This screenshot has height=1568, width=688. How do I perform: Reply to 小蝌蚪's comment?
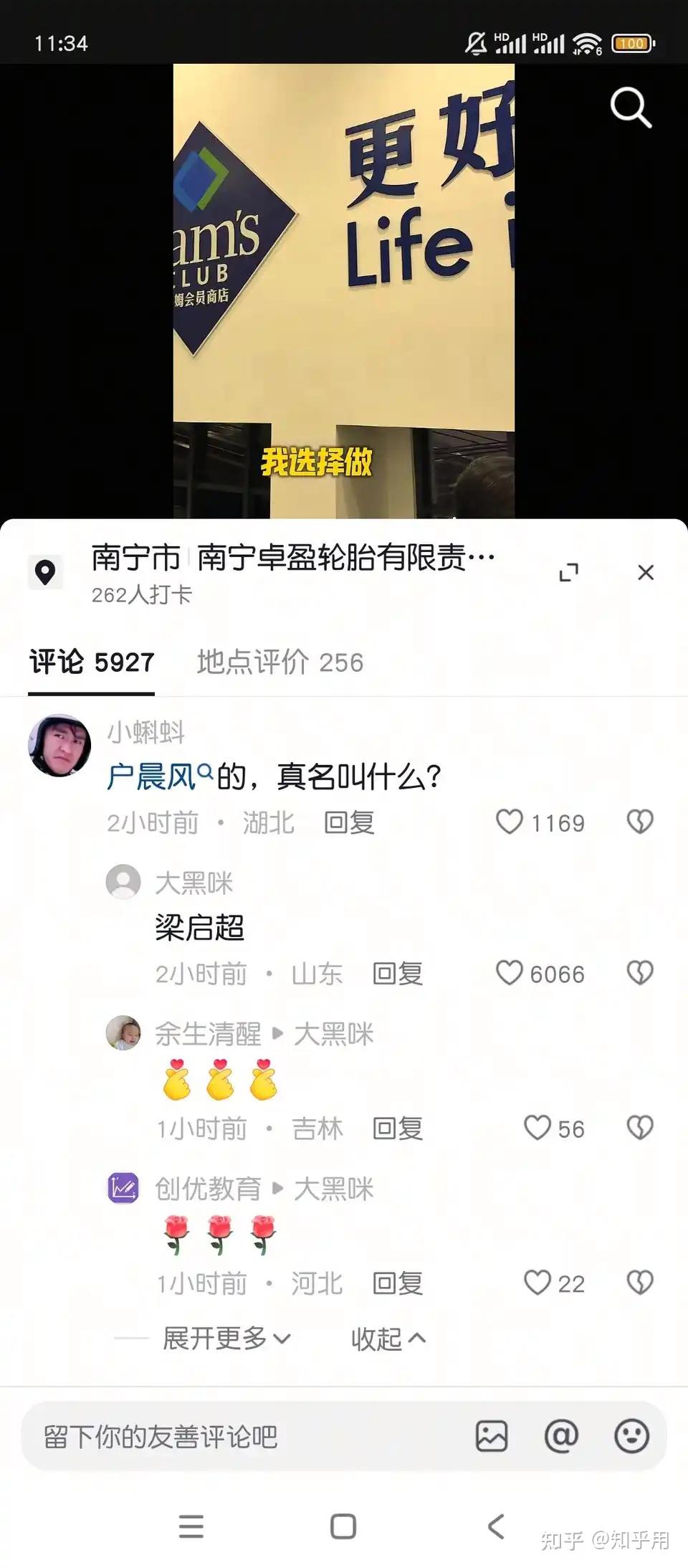[x=349, y=823]
